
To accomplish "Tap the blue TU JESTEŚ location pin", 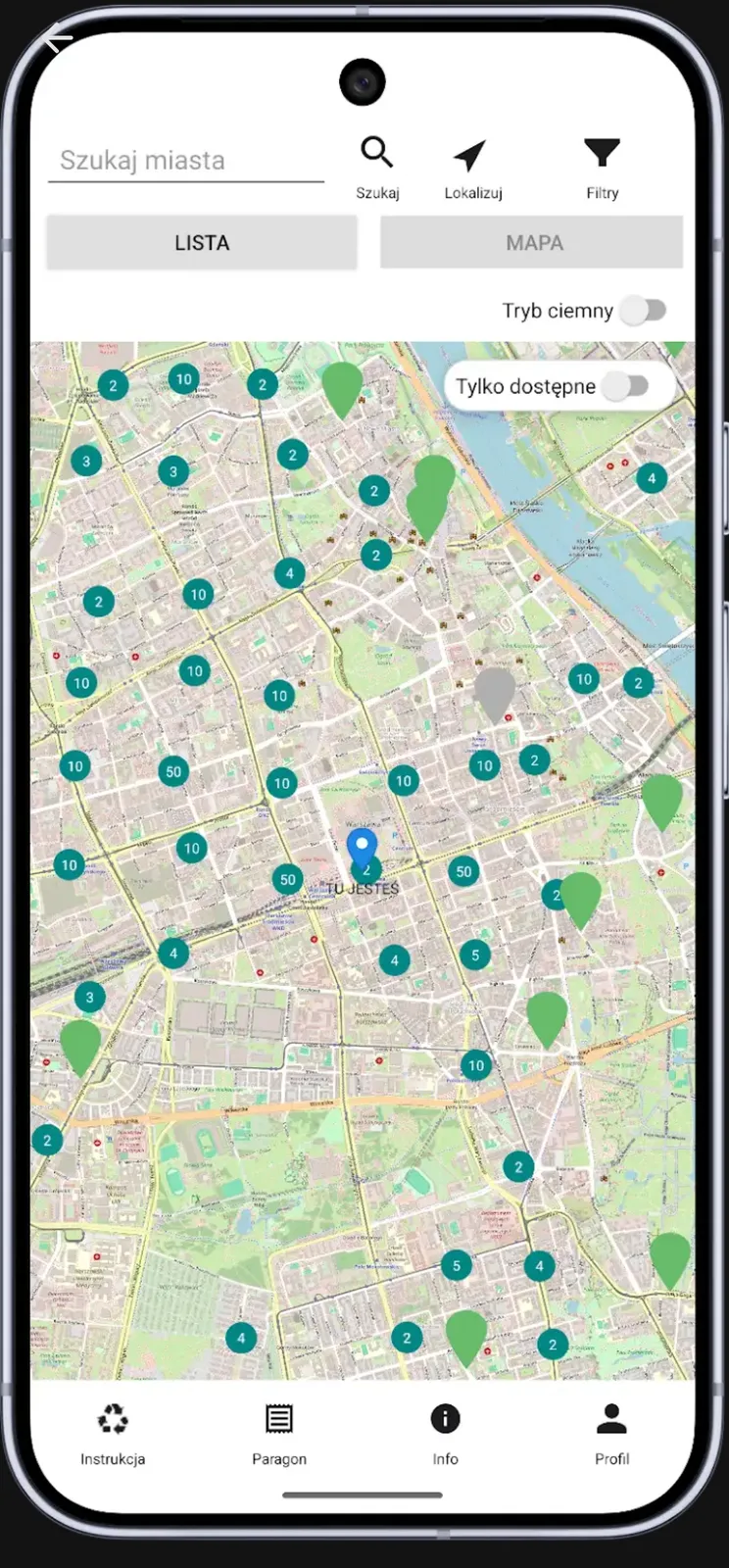I will [363, 851].
